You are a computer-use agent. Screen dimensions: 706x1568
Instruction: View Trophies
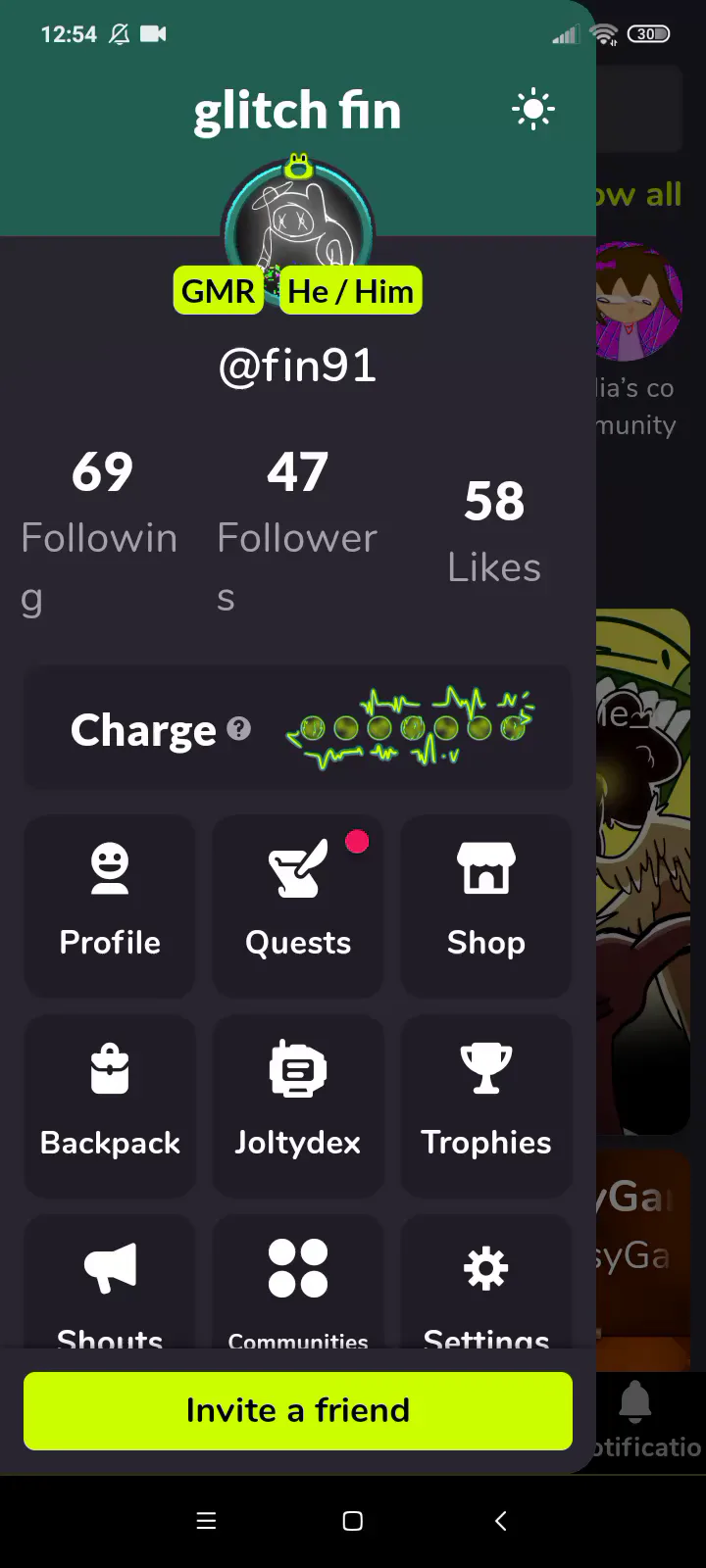[486, 1103]
